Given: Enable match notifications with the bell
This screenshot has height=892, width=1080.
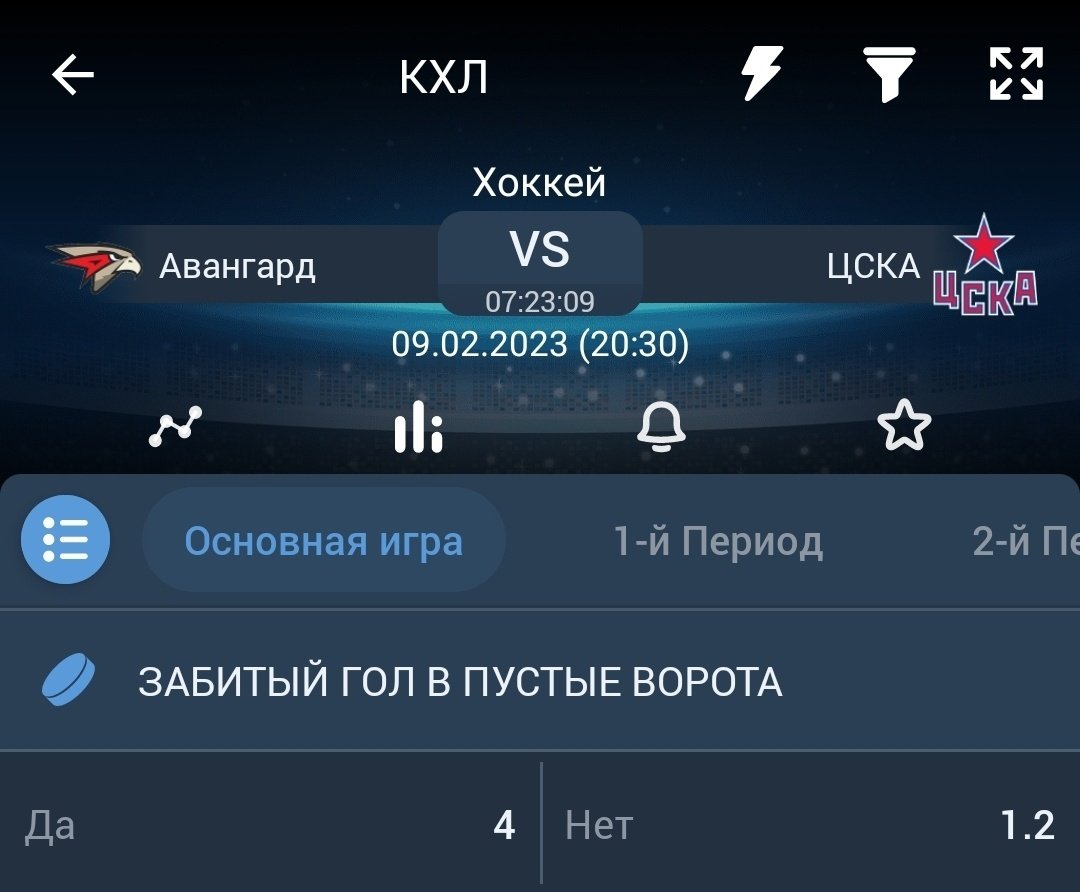Looking at the screenshot, I should [x=661, y=427].
